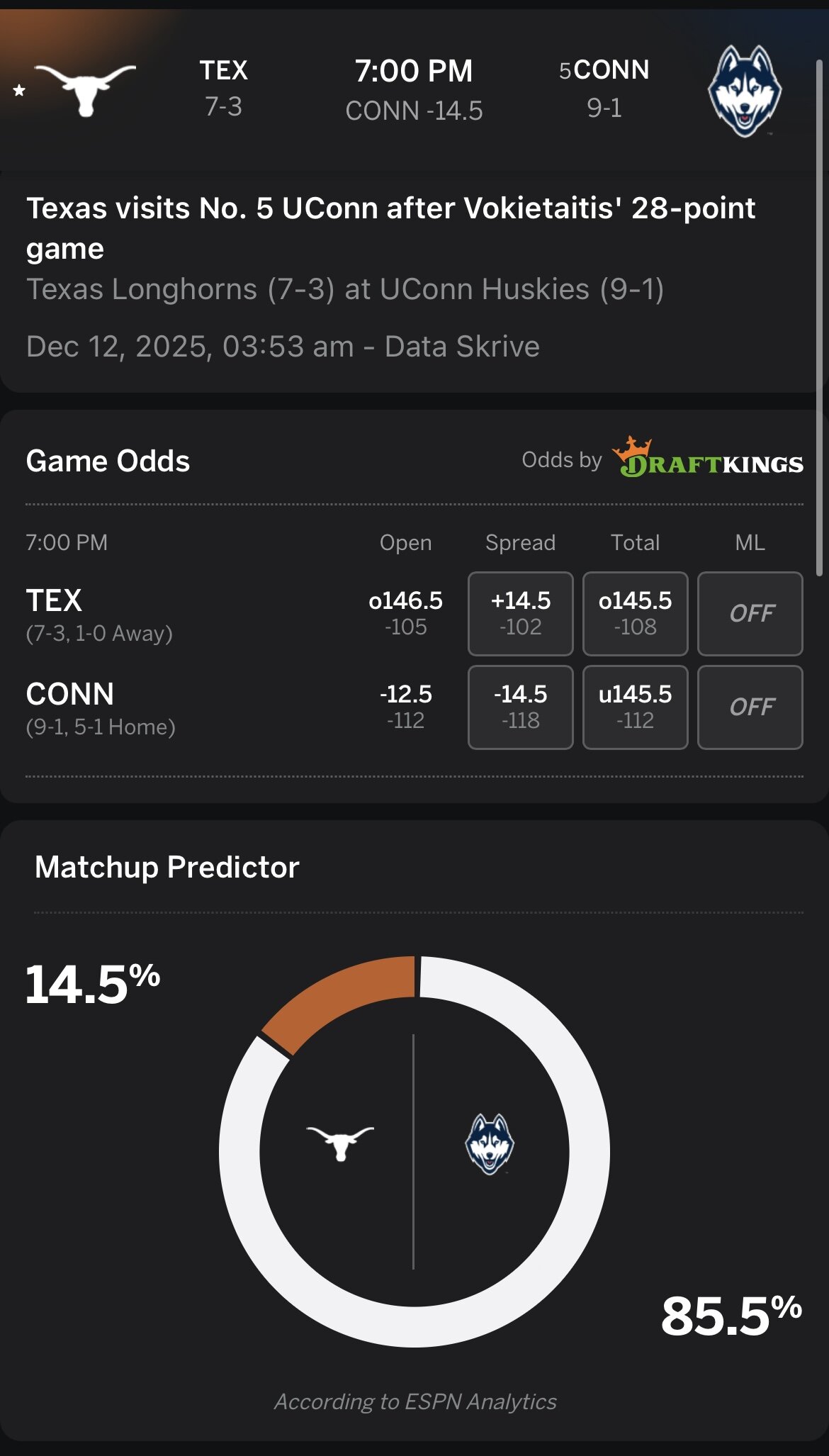The height and width of the screenshot is (1456, 829).
Task: Select Texas +14.5 spread bet
Action: [520, 613]
